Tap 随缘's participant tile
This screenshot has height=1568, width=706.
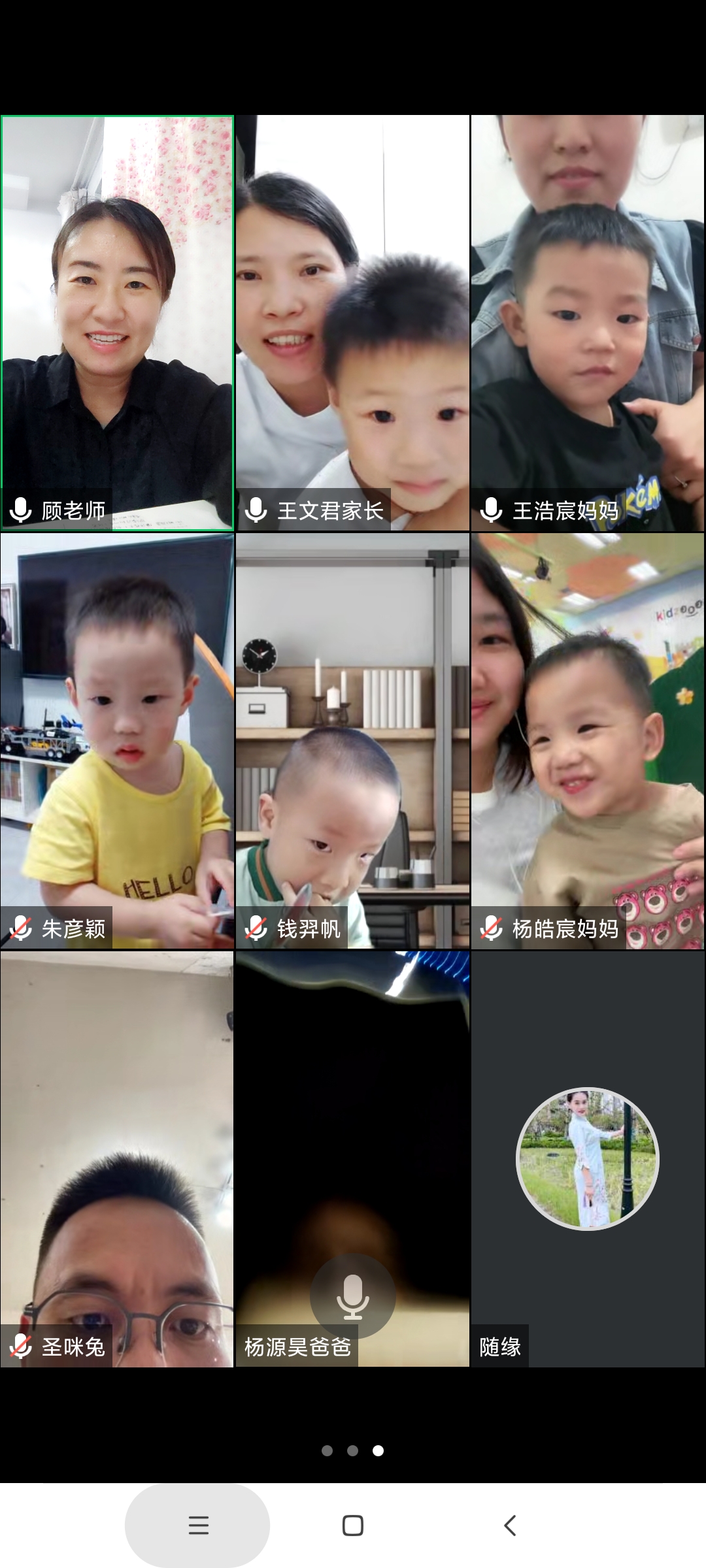point(588,1159)
